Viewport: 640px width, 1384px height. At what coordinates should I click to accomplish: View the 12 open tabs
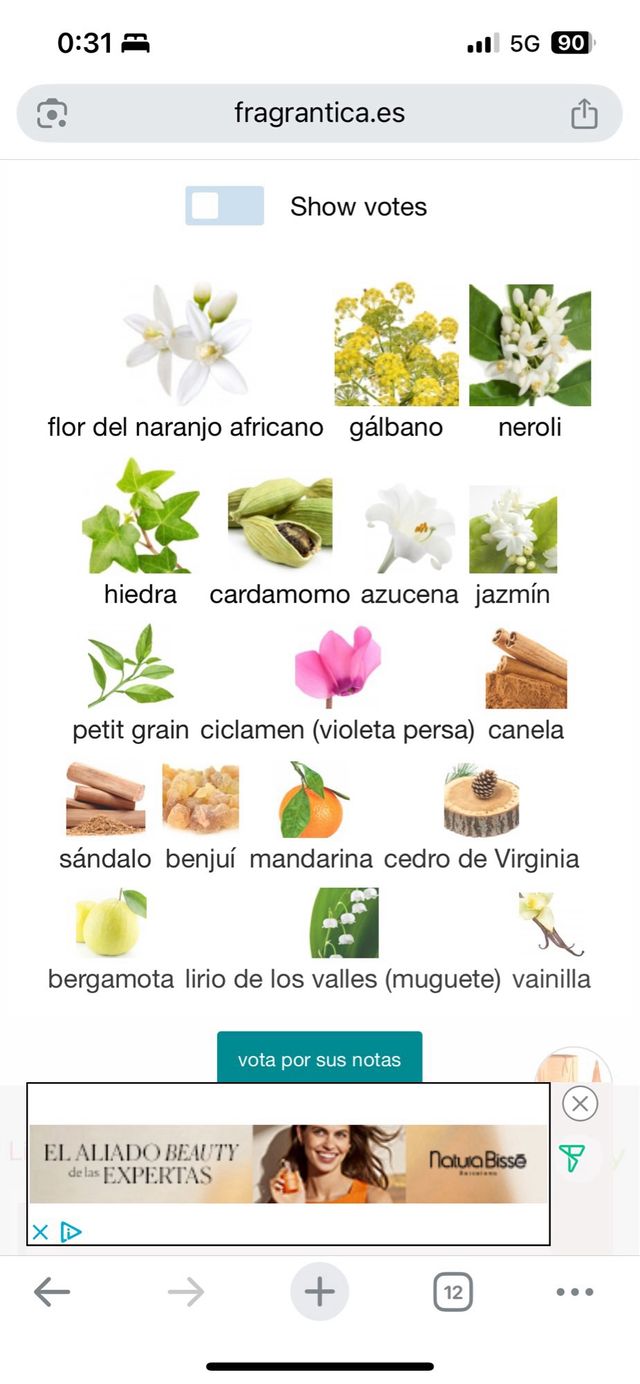pos(453,1292)
